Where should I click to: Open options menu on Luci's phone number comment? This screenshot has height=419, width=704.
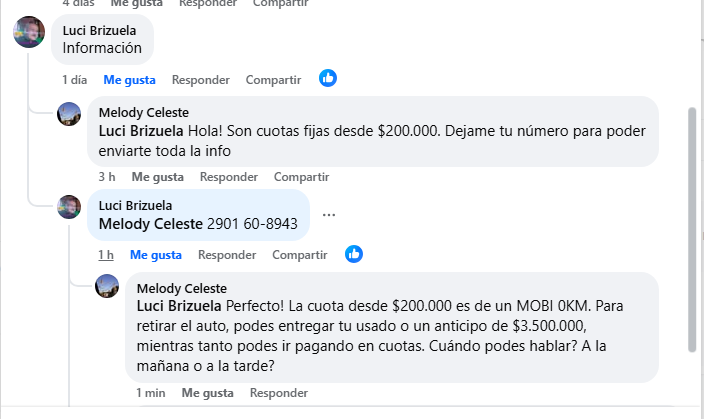click(329, 215)
